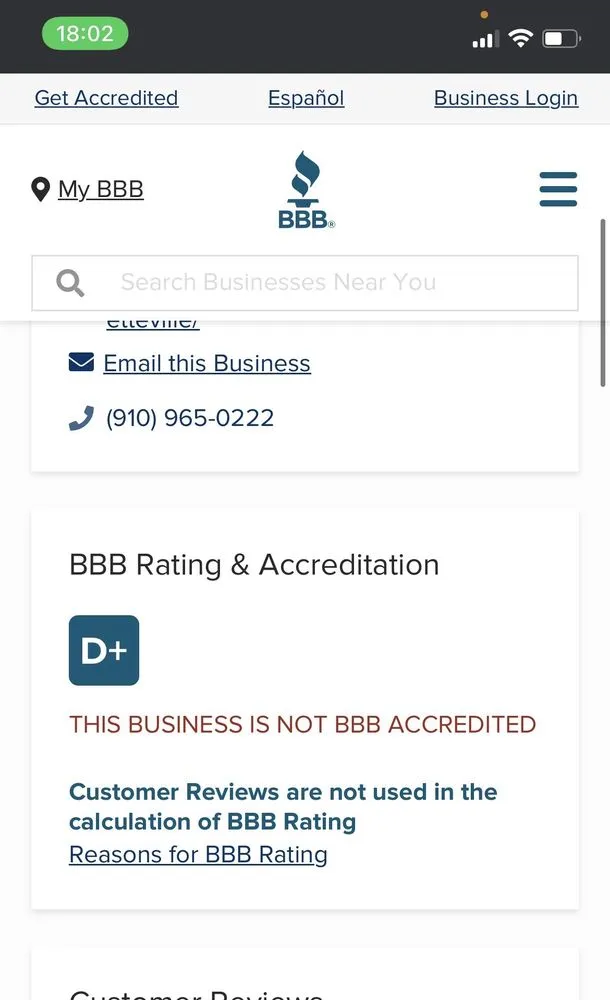Go to the BBB home logo
Image resolution: width=610 pixels, height=1000 pixels.
(305, 190)
